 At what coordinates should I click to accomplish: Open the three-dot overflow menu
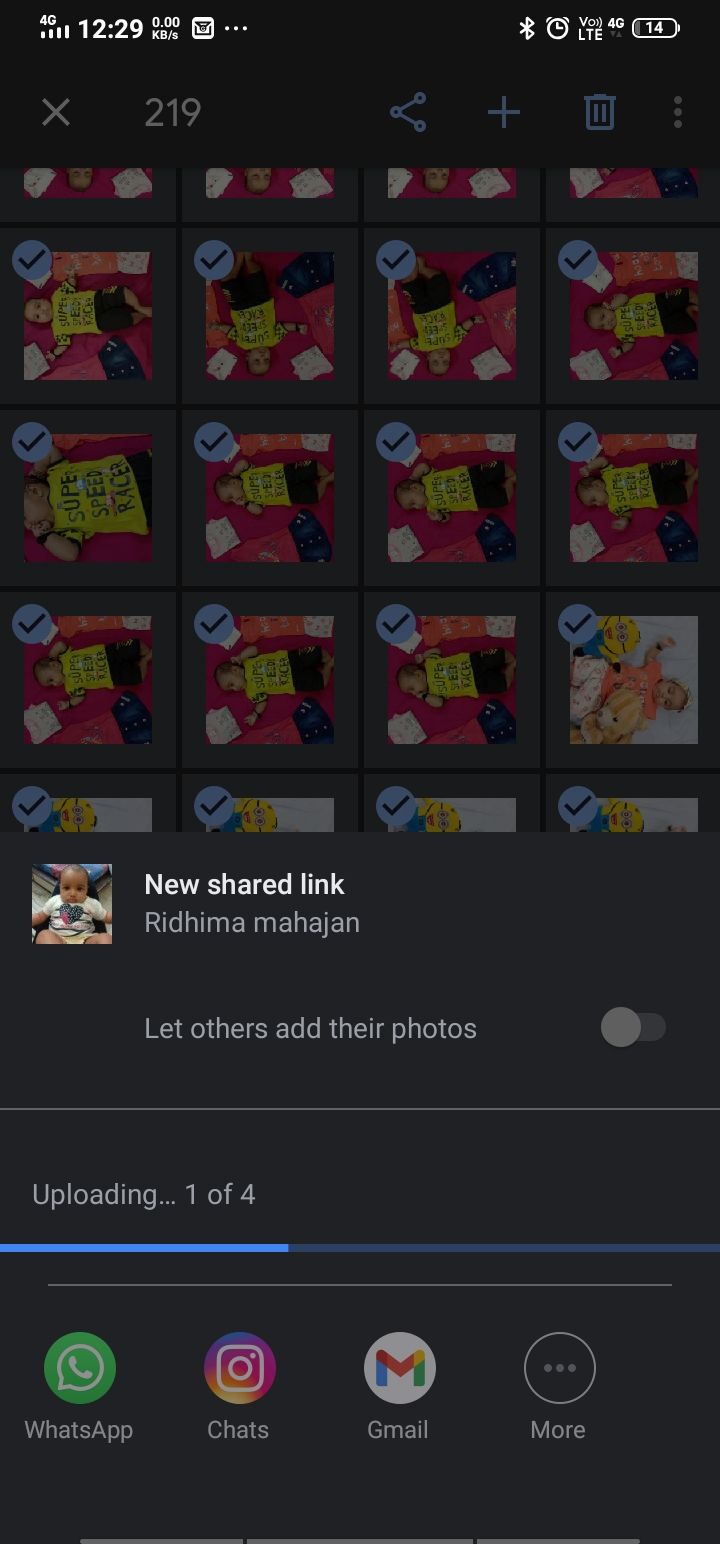tap(678, 112)
